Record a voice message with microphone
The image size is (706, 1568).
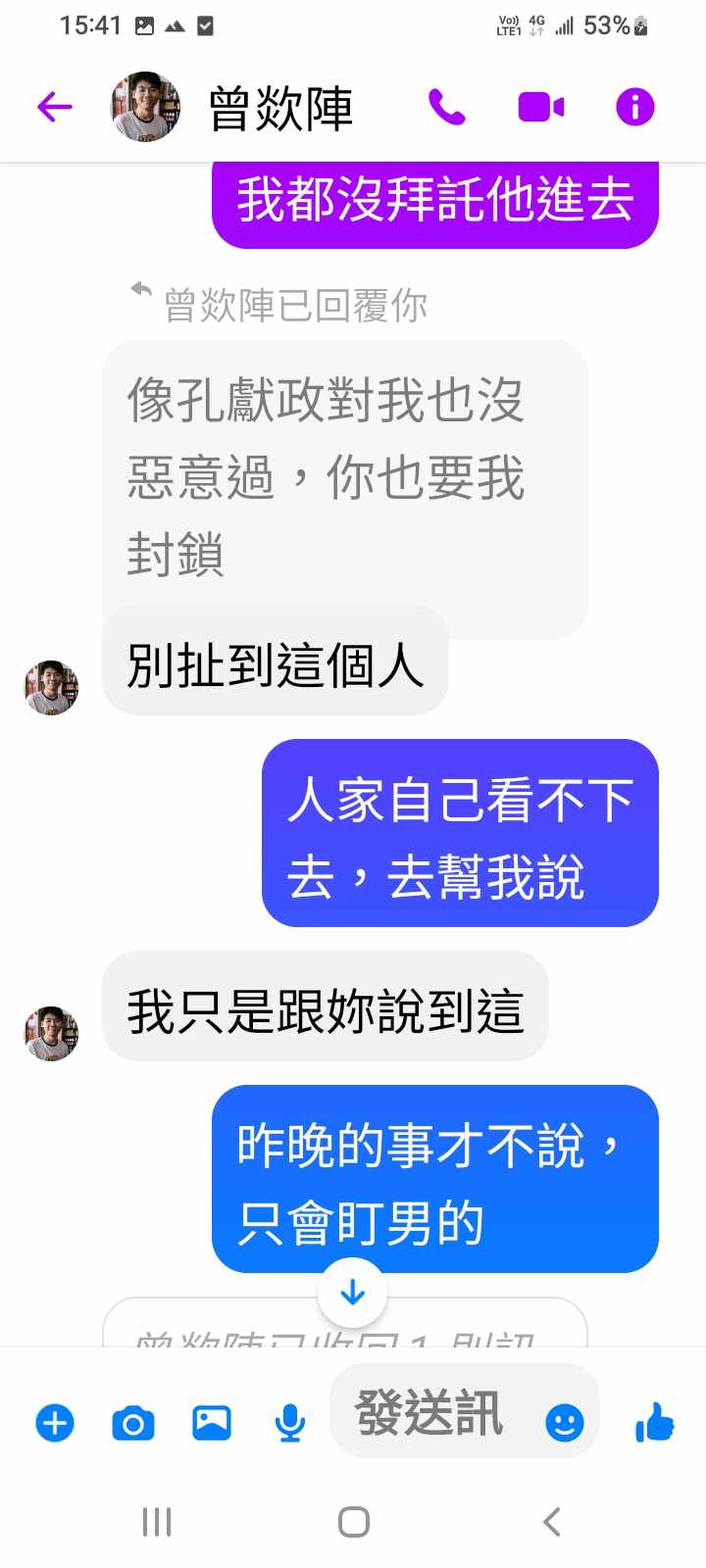290,1422
